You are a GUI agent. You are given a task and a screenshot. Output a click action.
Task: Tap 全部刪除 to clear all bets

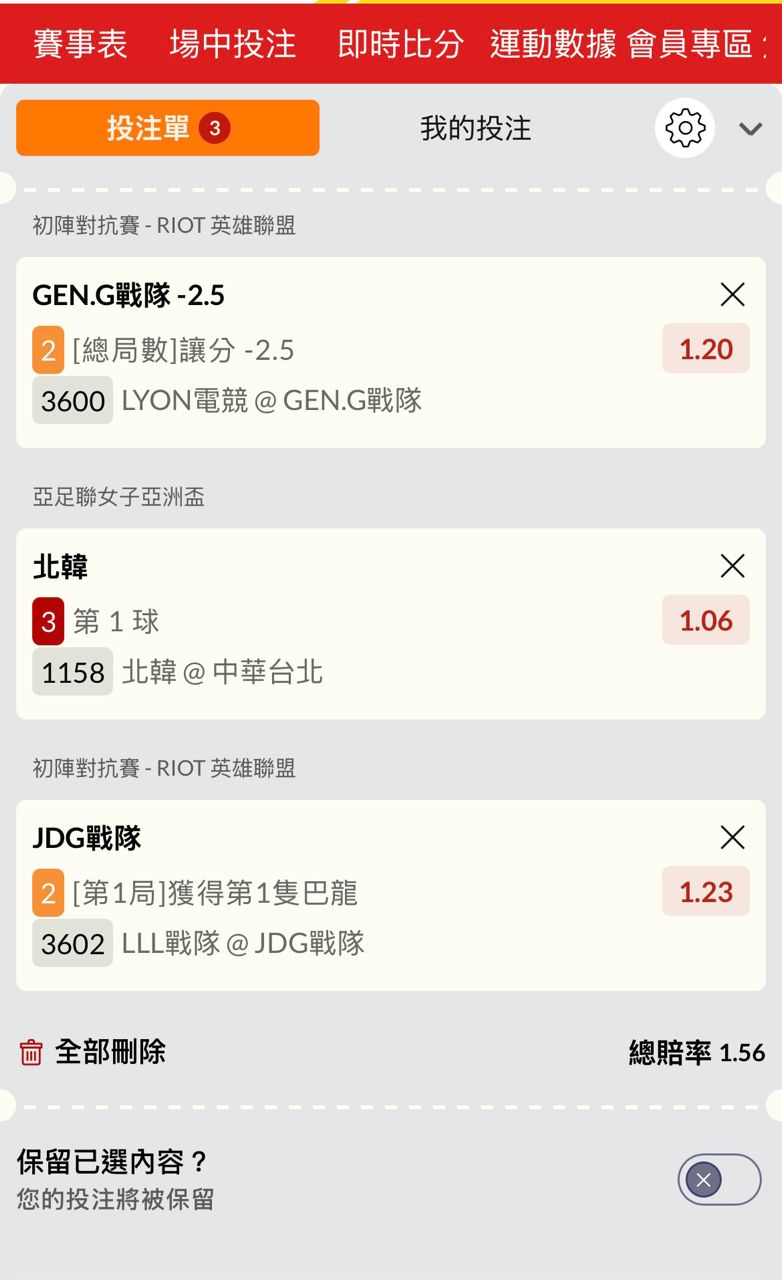point(93,1052)
